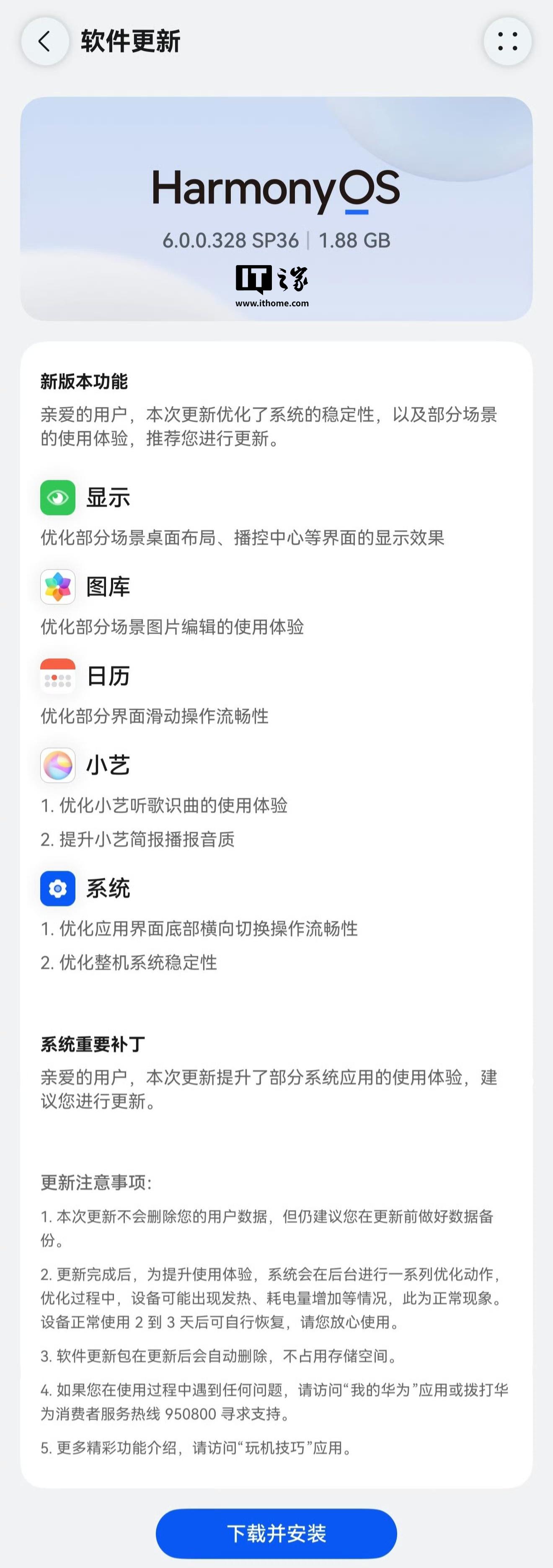Tap the 下载并安装 button

(x=276, y=1533)
